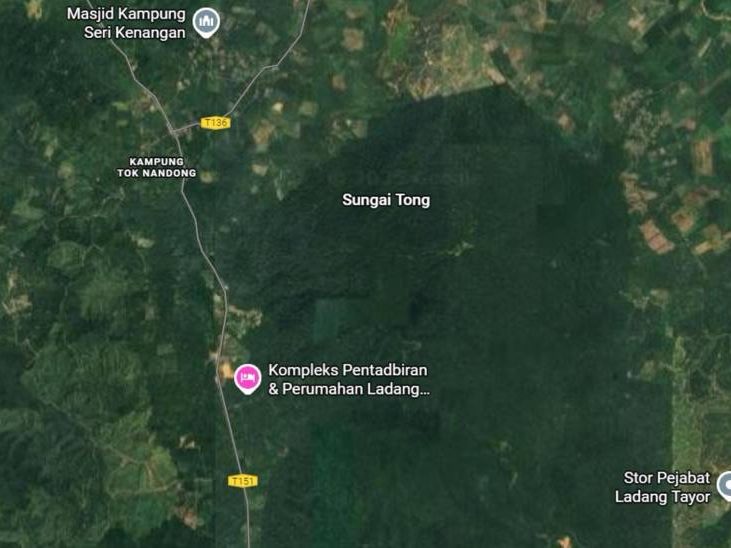Viewport: 731px width, 548px height.
Task: Open the Masjid Kampung Seri Kenangan map pin
Action: [206, 22]
